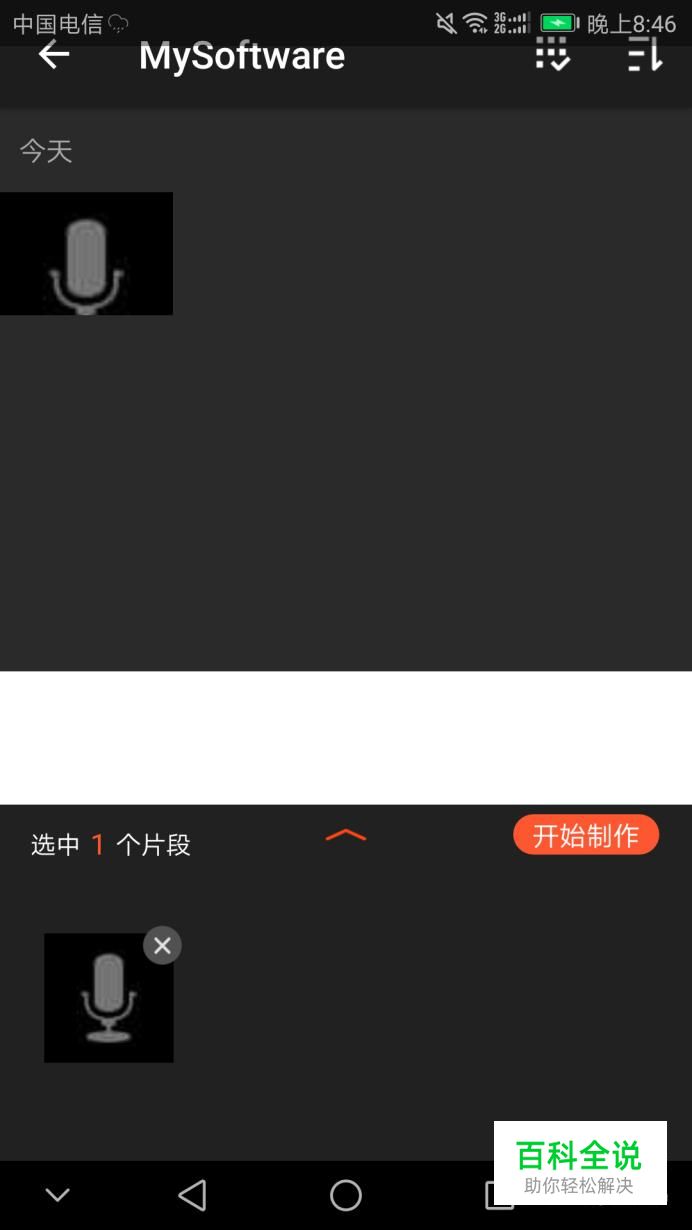692x1230 pixels.
Task: Open the selected audio clip thumbnail
Action: [108, 998]
